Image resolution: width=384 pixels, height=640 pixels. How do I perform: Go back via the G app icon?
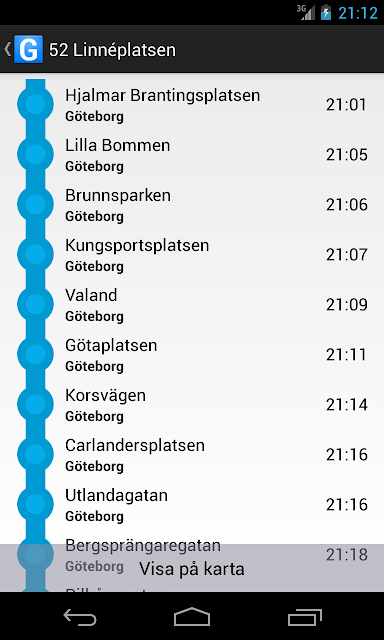point(24,49)
